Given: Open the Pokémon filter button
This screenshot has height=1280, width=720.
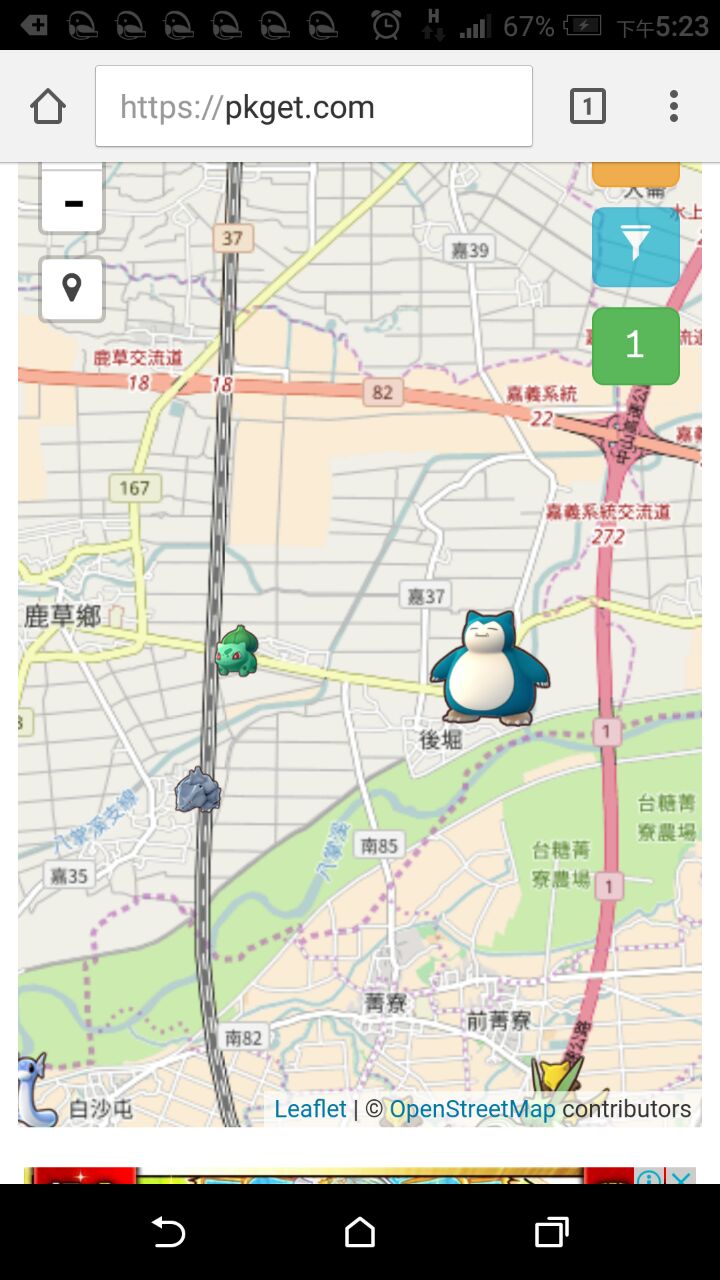Looking at the screenshot, I should click(x=635, y=246).
